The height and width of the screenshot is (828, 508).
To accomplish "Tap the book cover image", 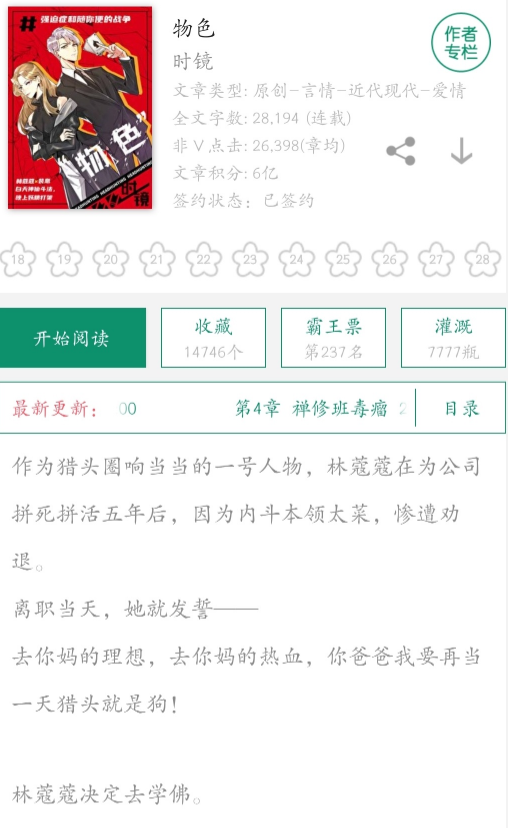I will coord(80,108).
